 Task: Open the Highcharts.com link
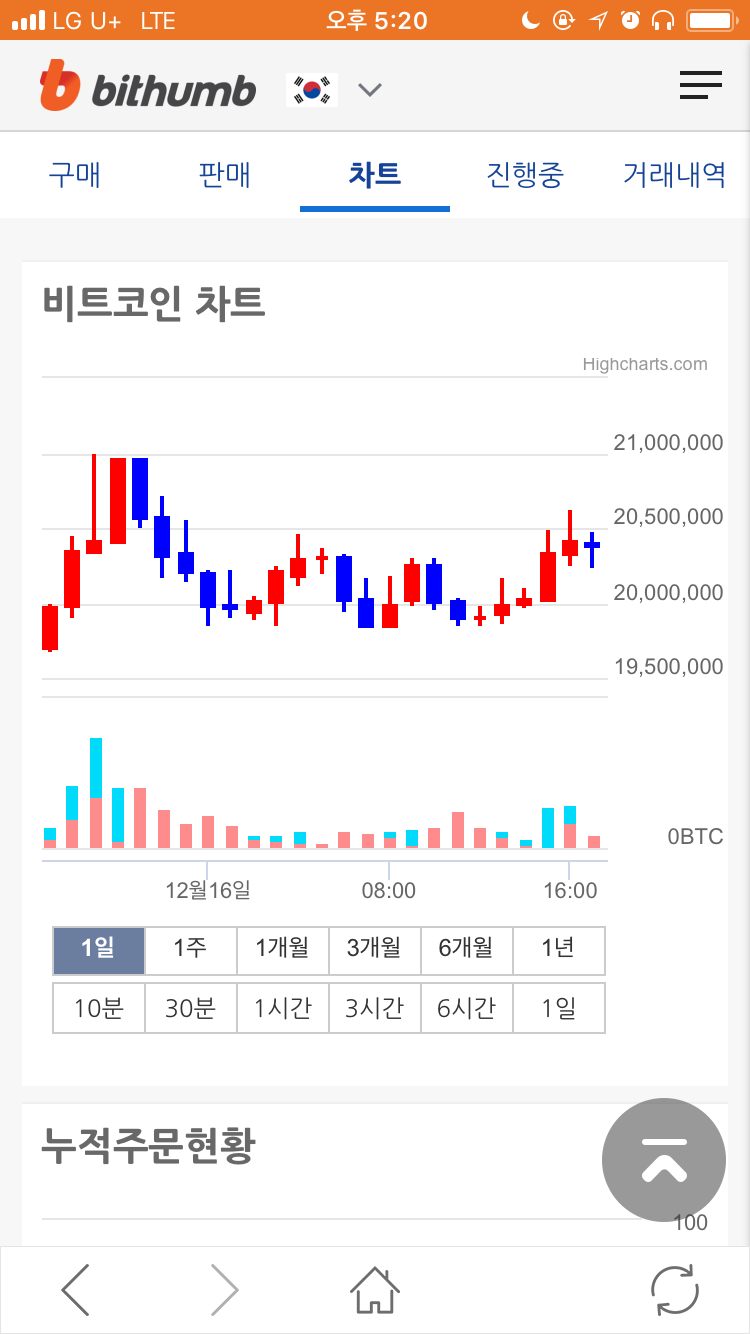[x=646, y=364]
